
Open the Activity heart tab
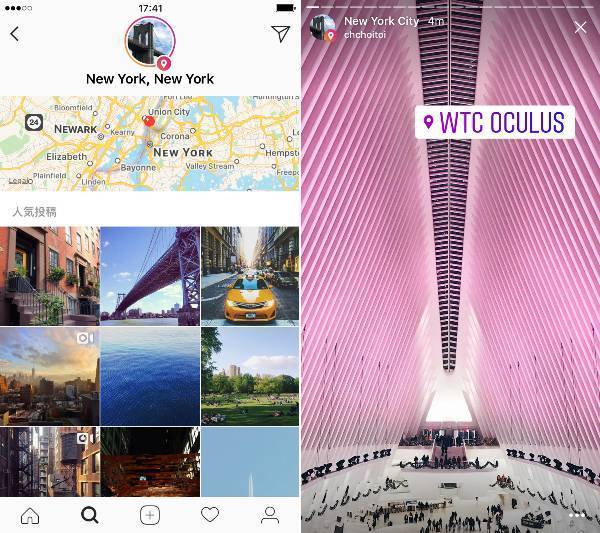click(x=210, y=515)
